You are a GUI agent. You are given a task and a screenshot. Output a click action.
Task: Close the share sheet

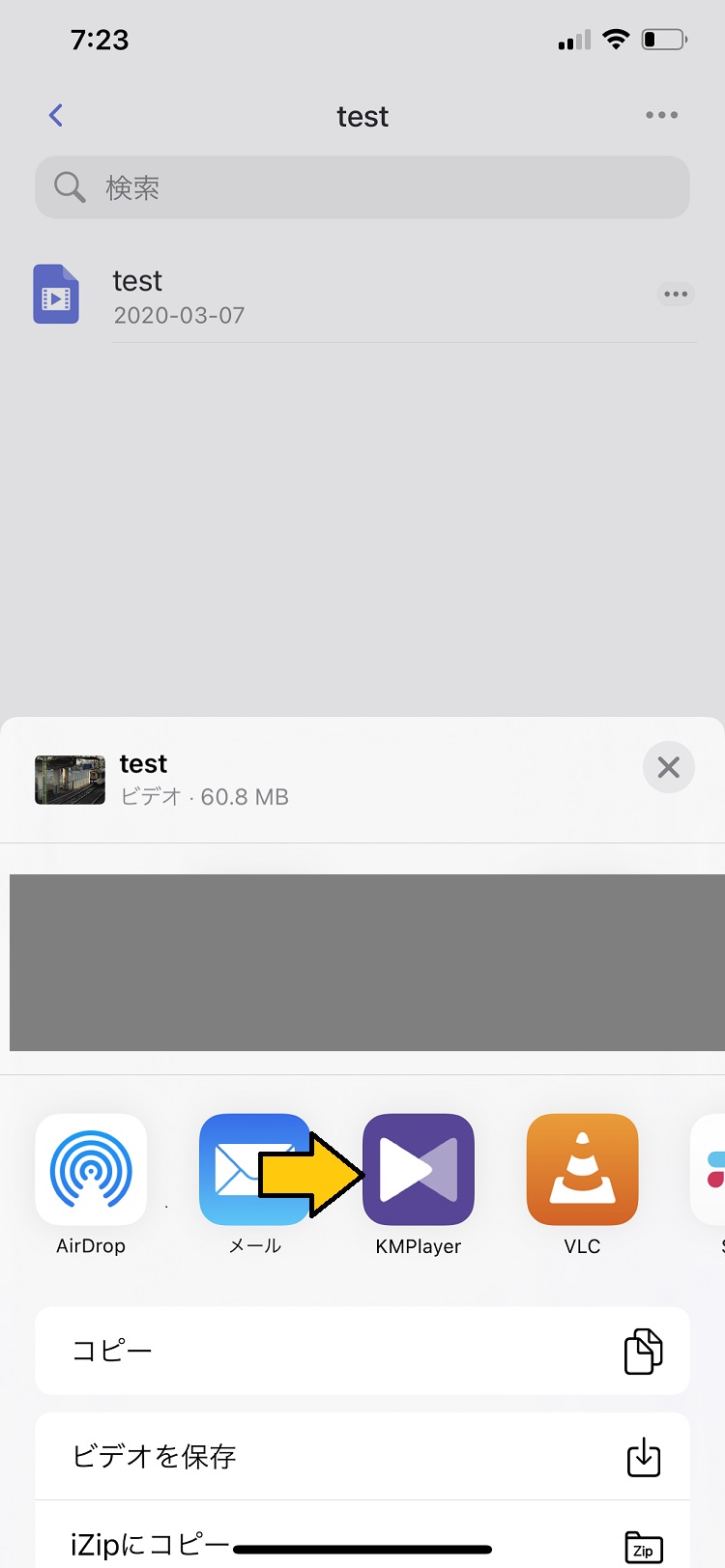click(x=668, y=767)
